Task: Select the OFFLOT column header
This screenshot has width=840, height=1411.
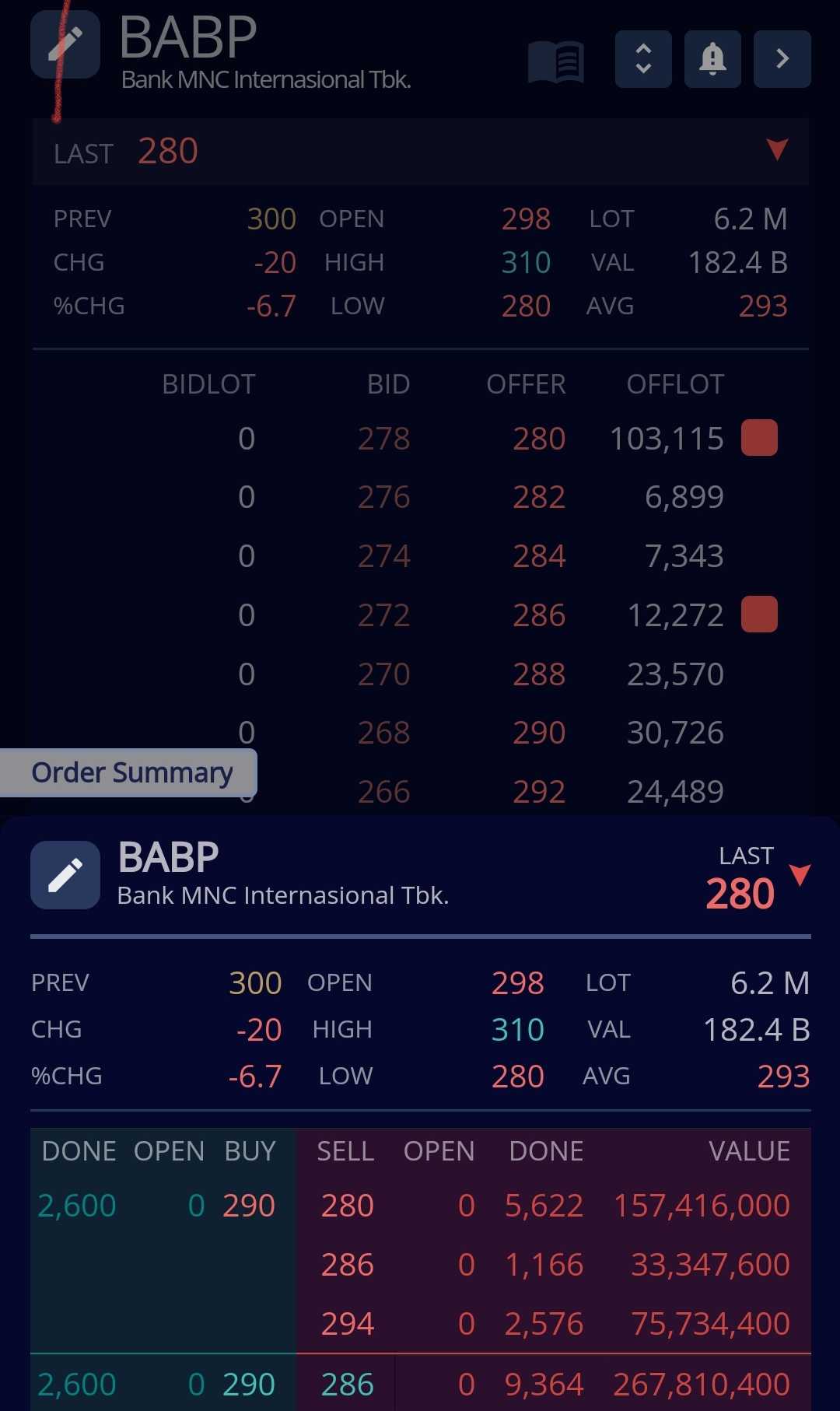Action: coord(675,383)
